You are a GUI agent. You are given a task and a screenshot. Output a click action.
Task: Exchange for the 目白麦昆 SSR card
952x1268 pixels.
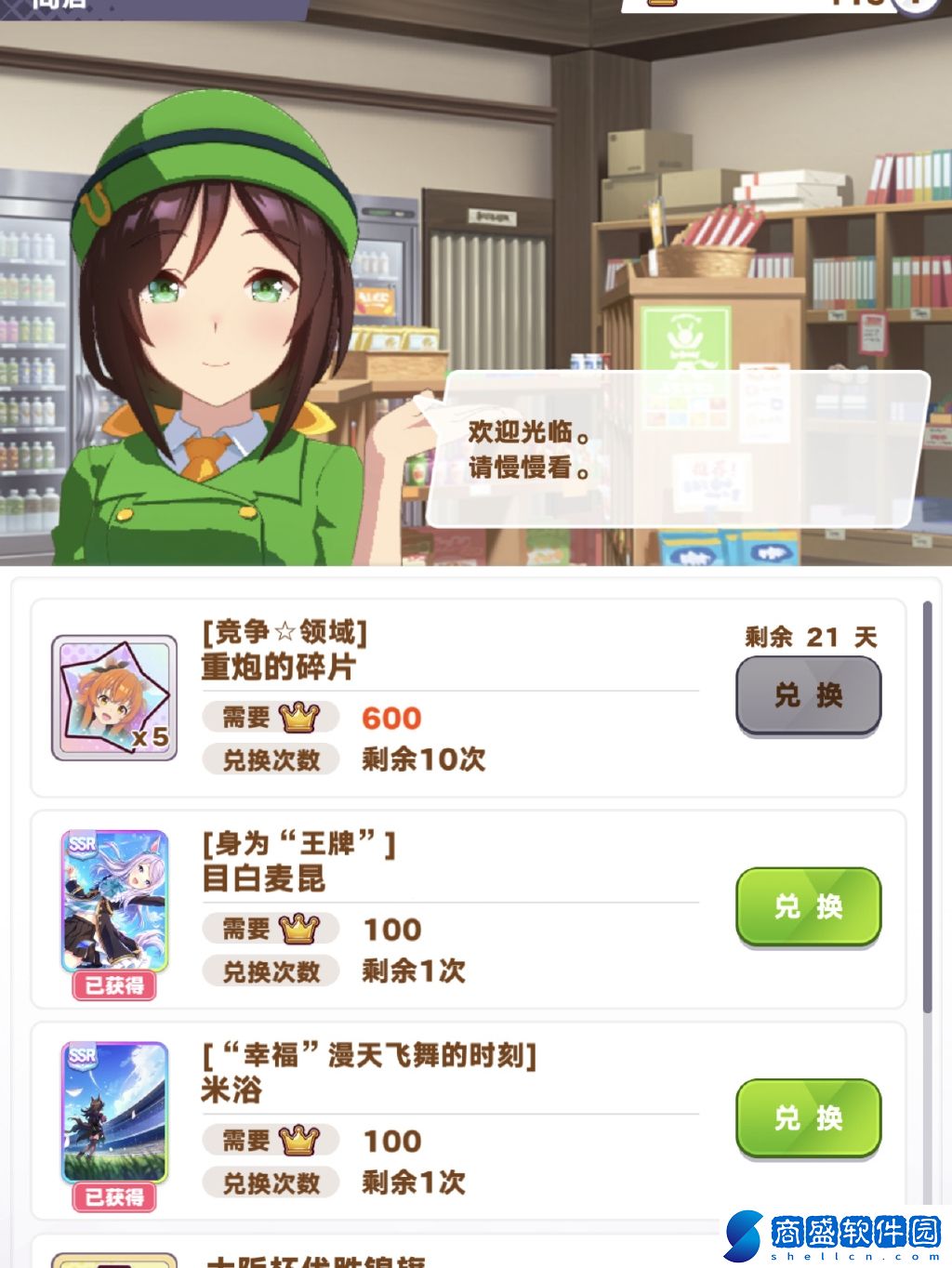808,906
